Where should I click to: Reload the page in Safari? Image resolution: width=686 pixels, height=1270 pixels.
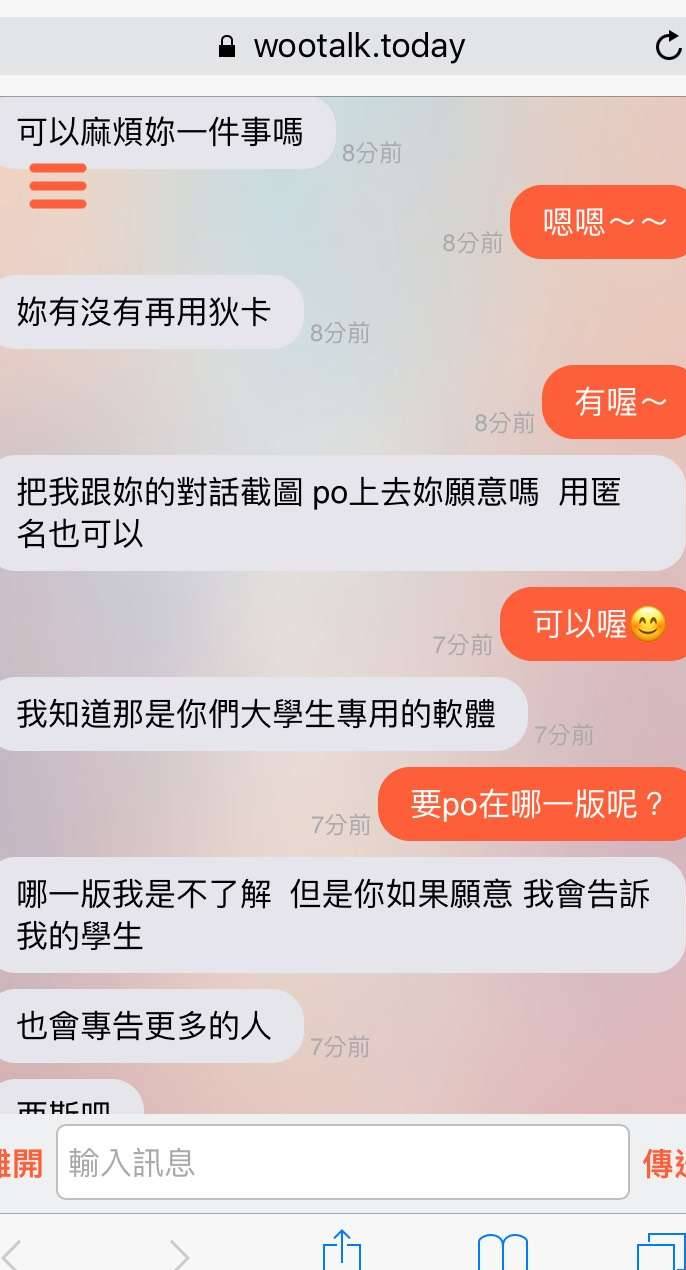[667, 46]
